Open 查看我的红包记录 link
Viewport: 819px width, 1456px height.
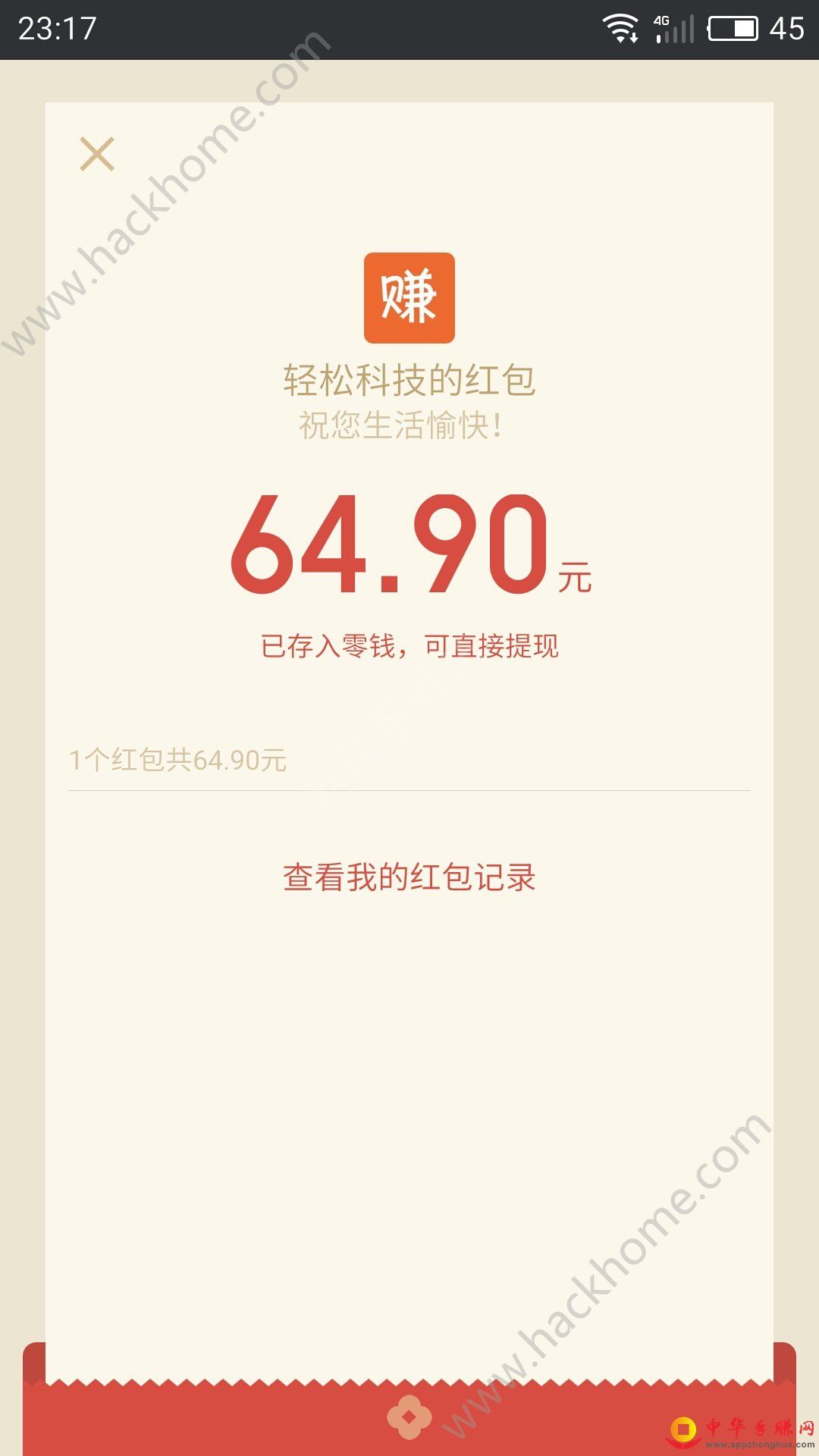pos(409,877)
